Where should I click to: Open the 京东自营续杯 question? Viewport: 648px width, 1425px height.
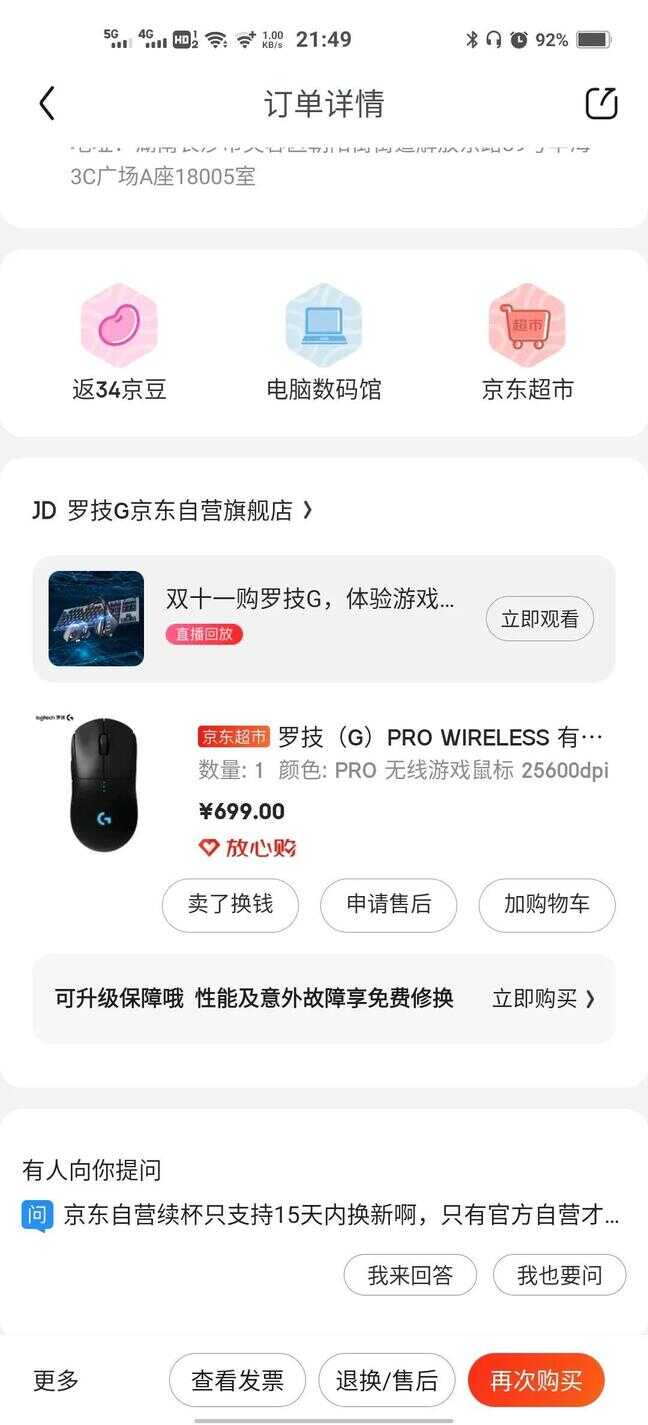[340, 1216]
